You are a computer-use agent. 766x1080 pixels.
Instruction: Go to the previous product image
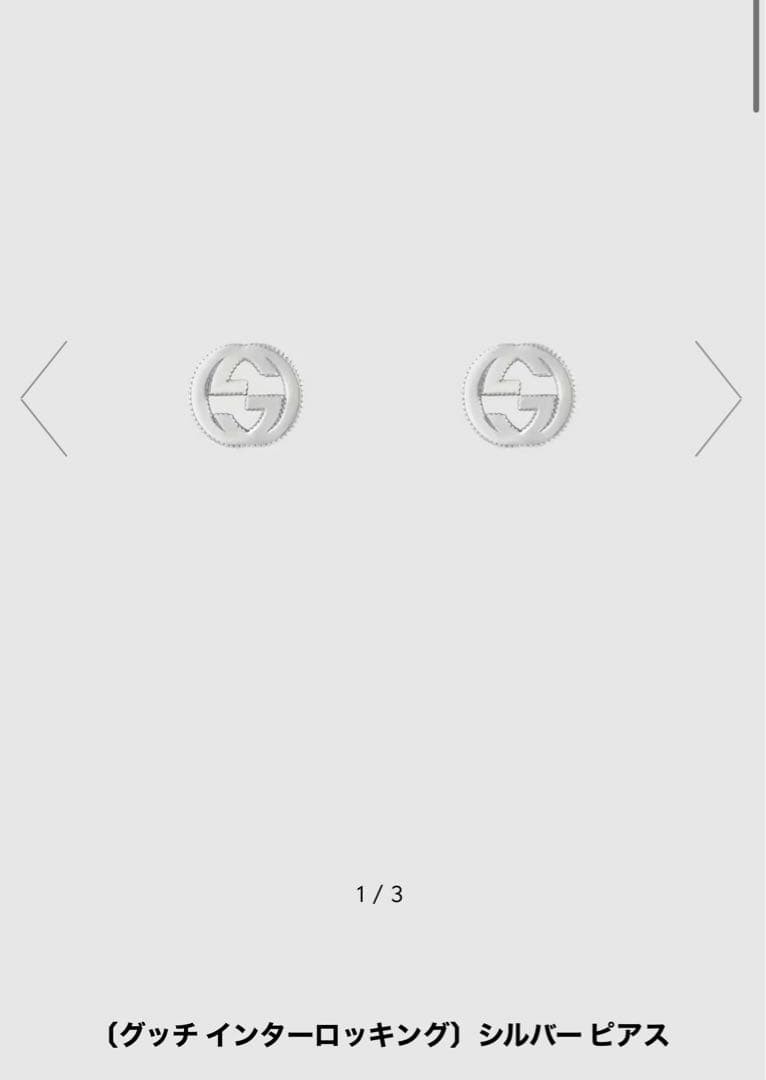[x=44, y=398]
